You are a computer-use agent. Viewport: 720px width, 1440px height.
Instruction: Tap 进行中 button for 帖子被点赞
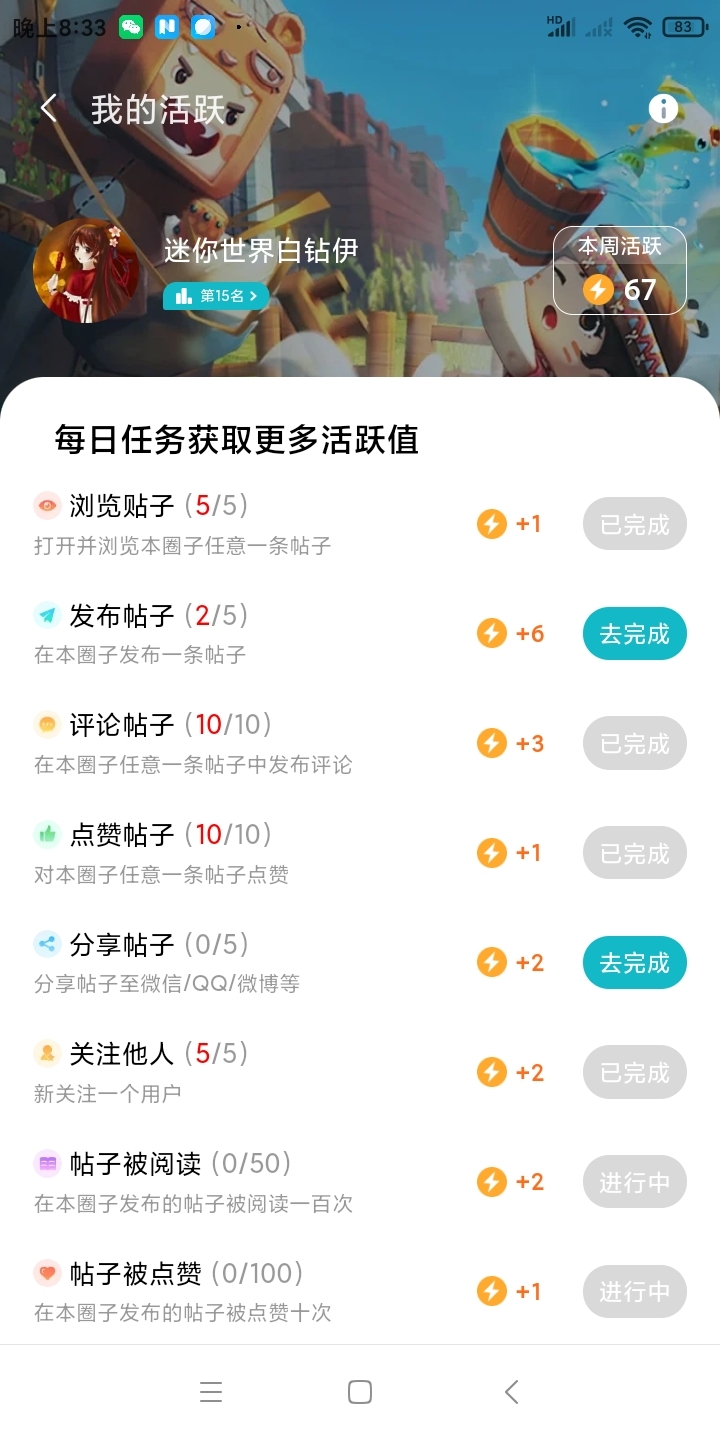(635, 1292)
